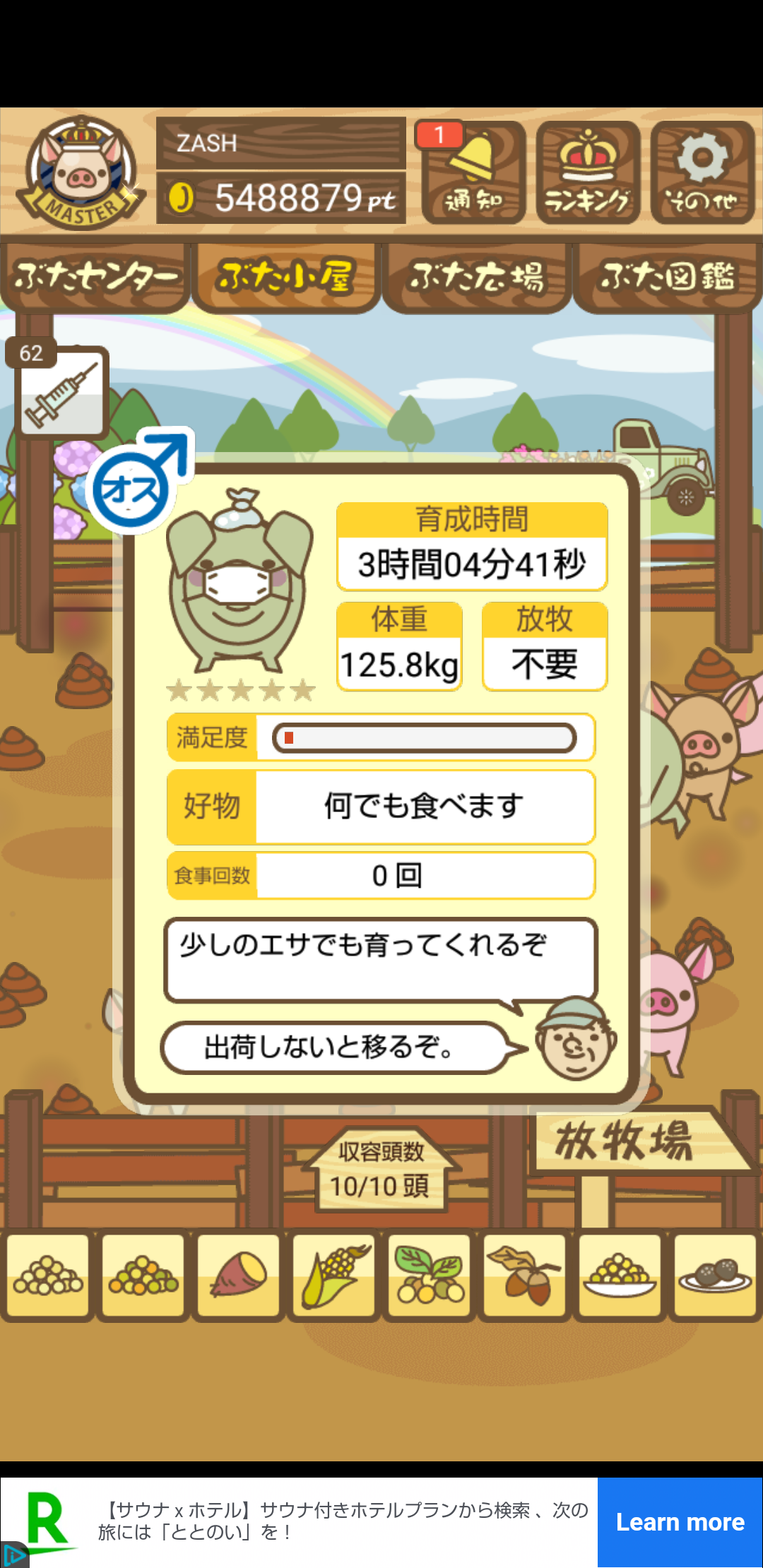Switch to ぶたセンター tab
The width and height of the screenshot is (763, 1568).
[x=95, y=277]
